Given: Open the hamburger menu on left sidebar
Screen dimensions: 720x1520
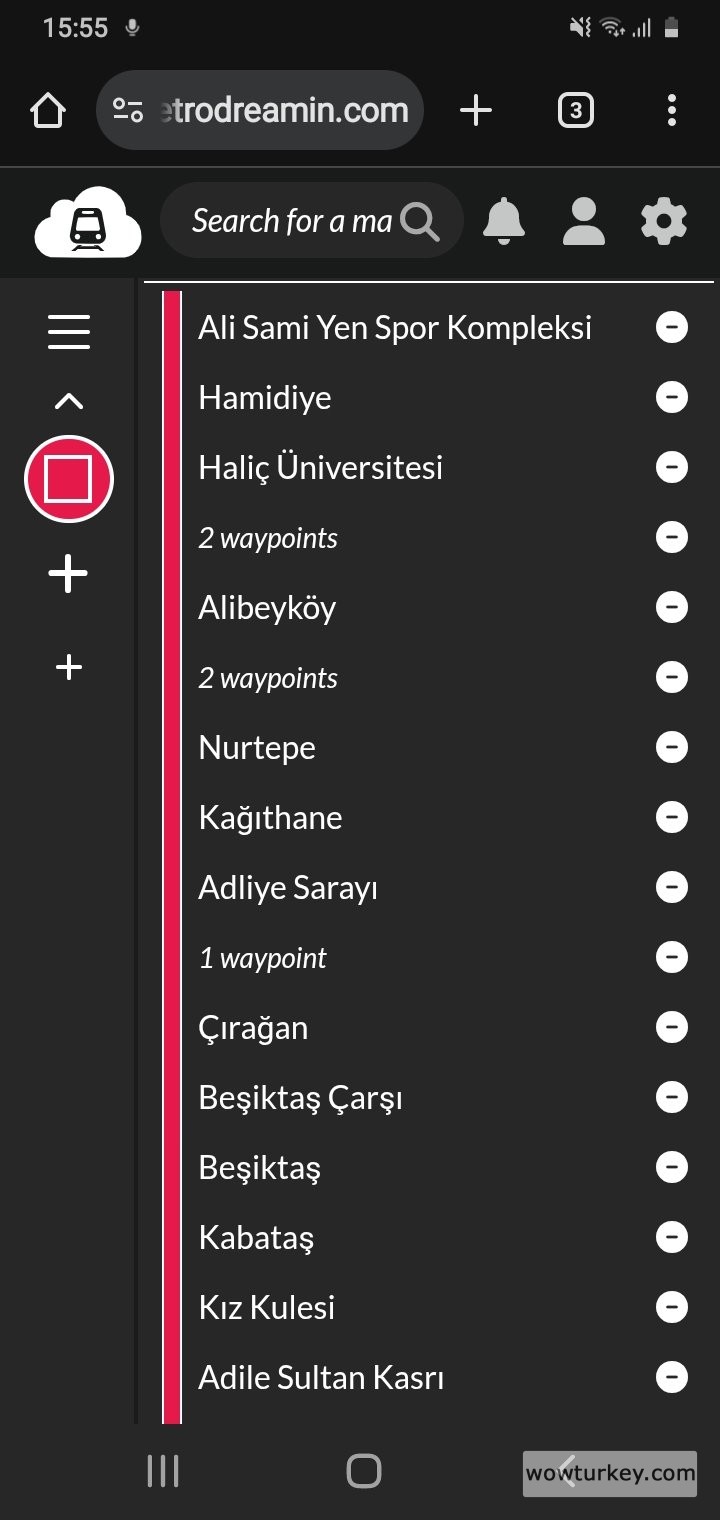Looking at the screenshot, I should 69,331.
